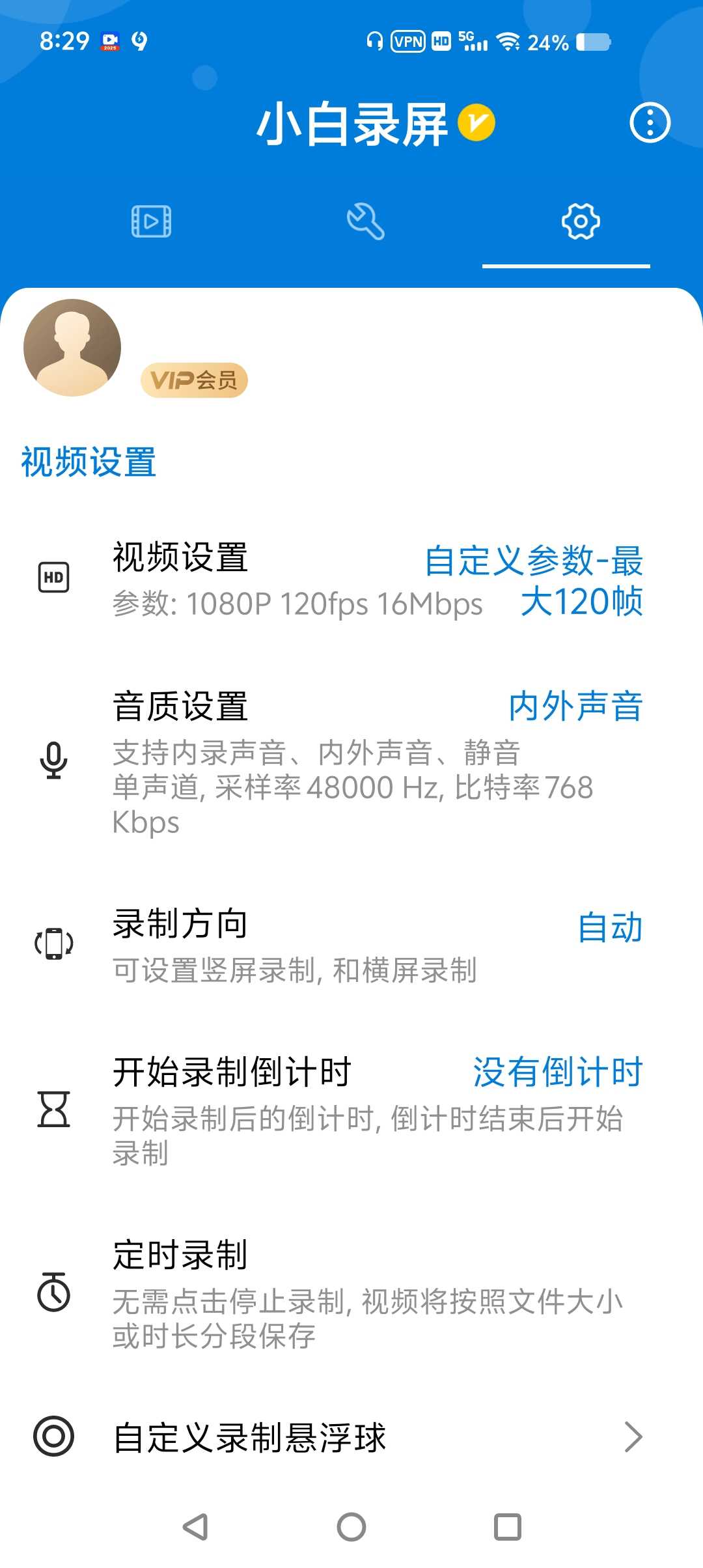
Task: Change 录制方向 recording orientation
Action: pos(351,944)
